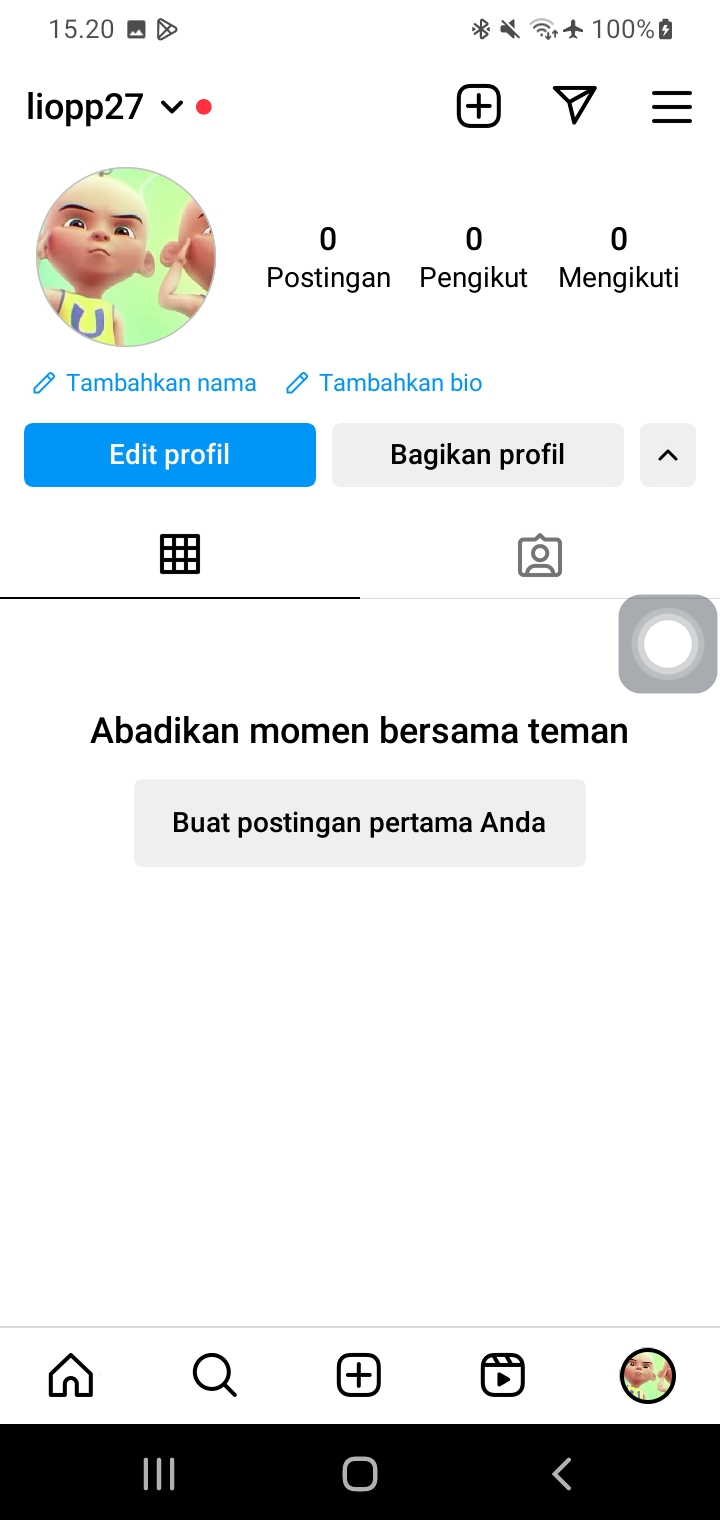Switch to the posts grid tab
The width and height of the screenshot is (720, 1520).
coord(180,555)
